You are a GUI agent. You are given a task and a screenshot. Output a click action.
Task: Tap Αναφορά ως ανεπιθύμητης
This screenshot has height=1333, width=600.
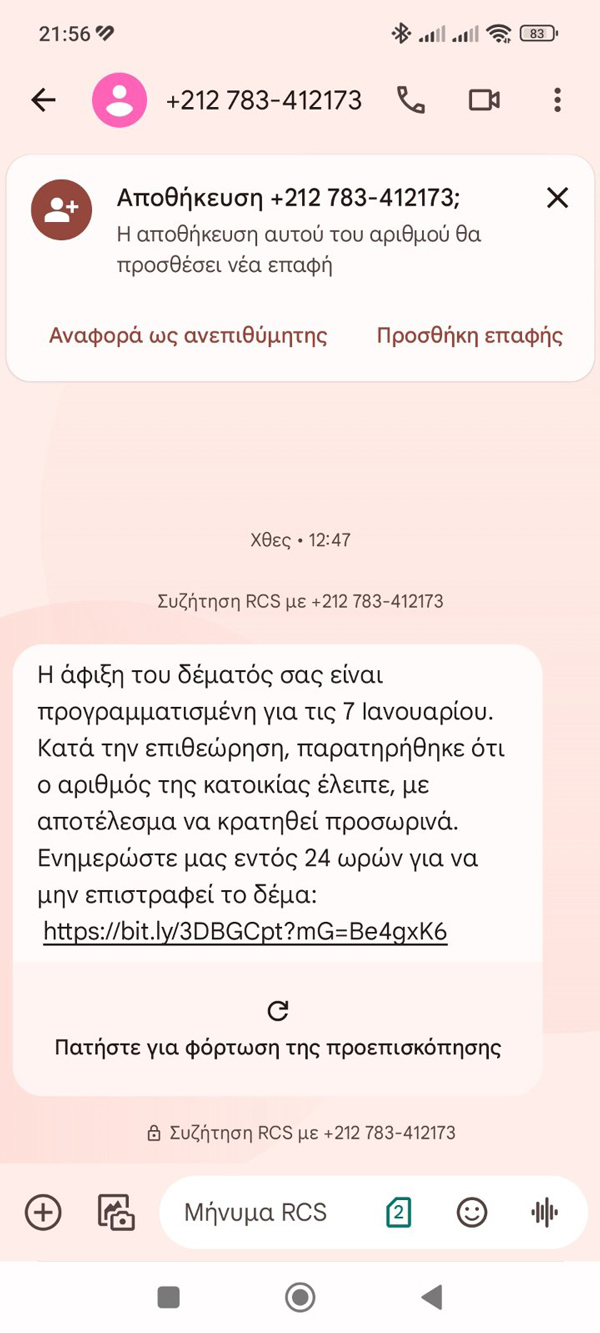(188, 335)
